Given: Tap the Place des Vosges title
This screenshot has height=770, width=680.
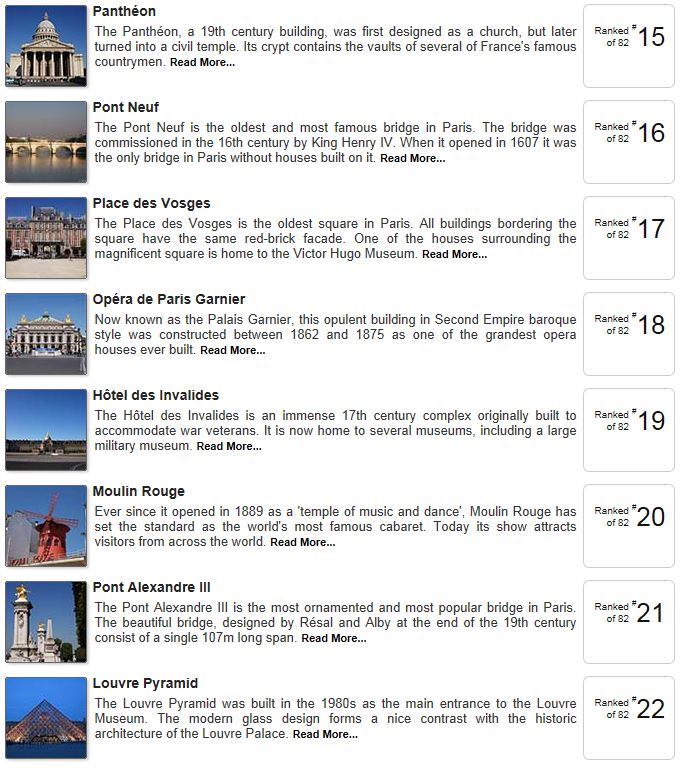Looking at the screenshot, I should [152, 203].
